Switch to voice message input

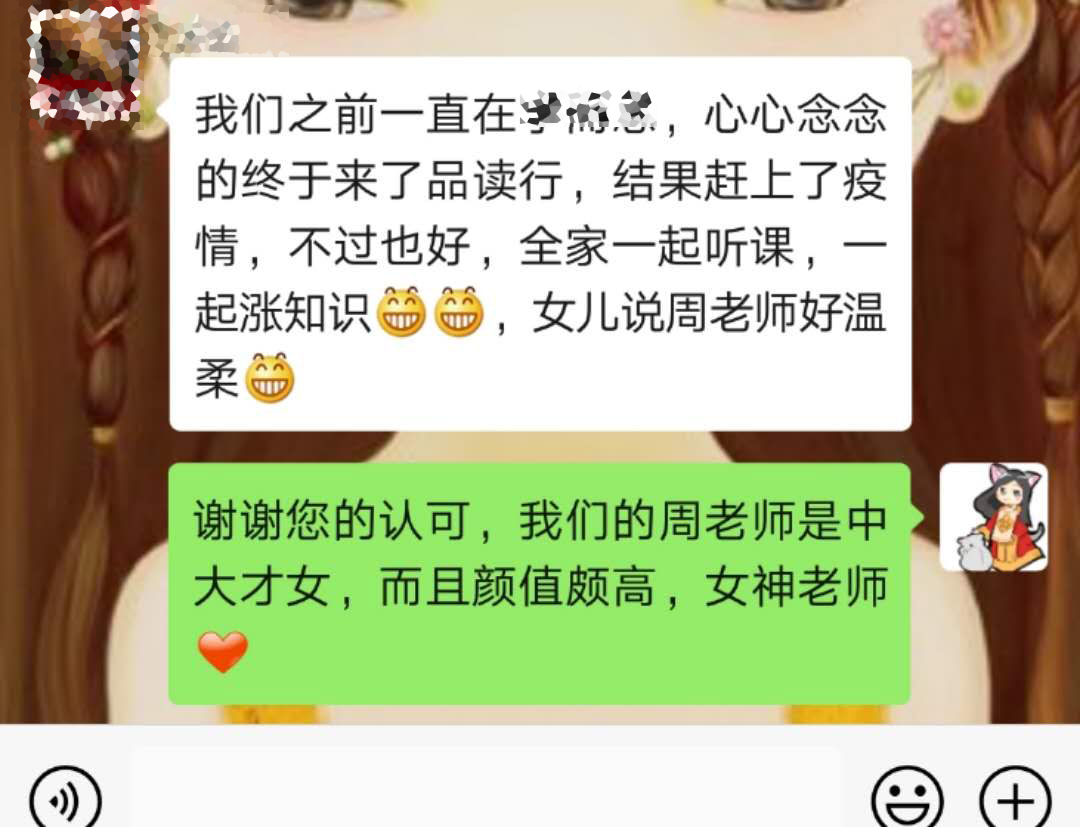pos(65,800)
